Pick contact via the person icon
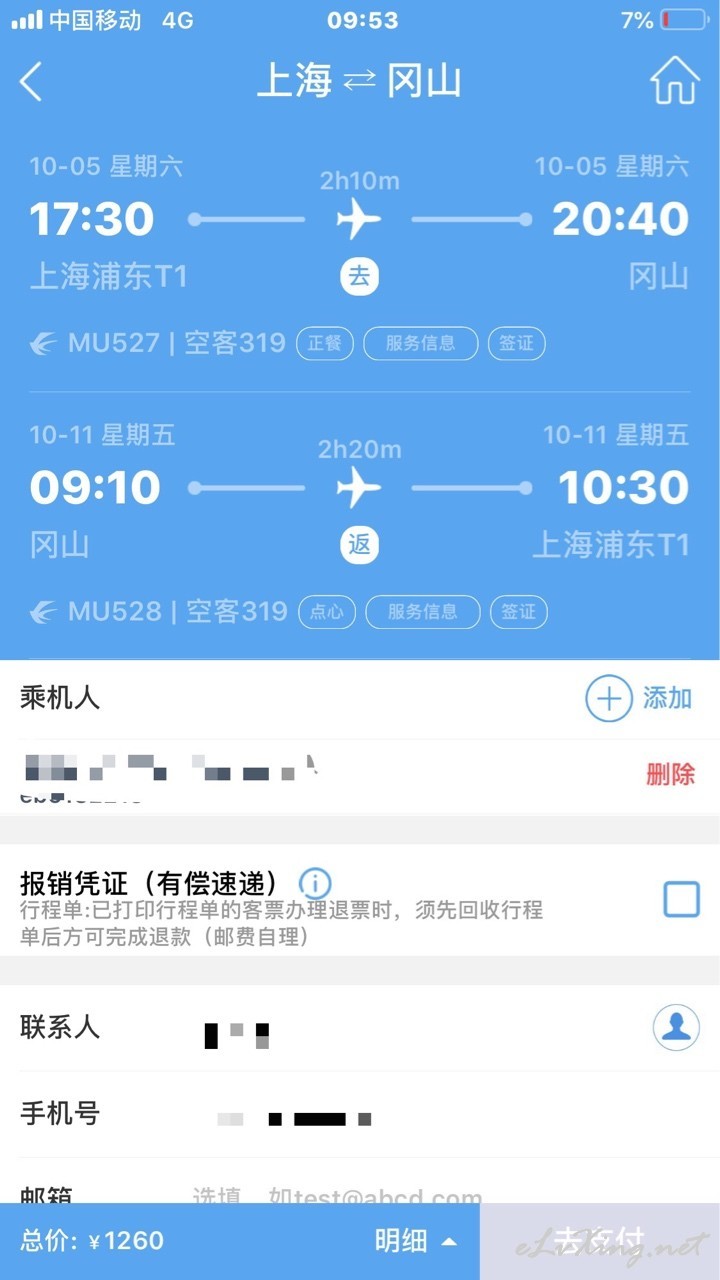Screen dimensions: 720x1280 676,1027
